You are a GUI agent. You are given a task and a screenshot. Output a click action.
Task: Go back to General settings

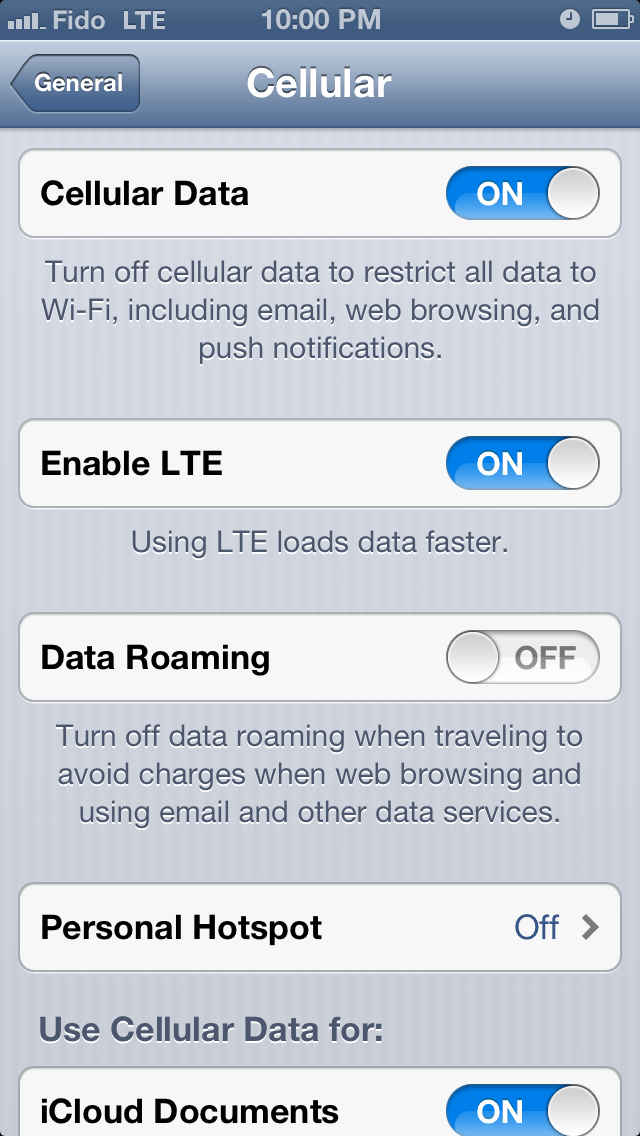point(75,83)
